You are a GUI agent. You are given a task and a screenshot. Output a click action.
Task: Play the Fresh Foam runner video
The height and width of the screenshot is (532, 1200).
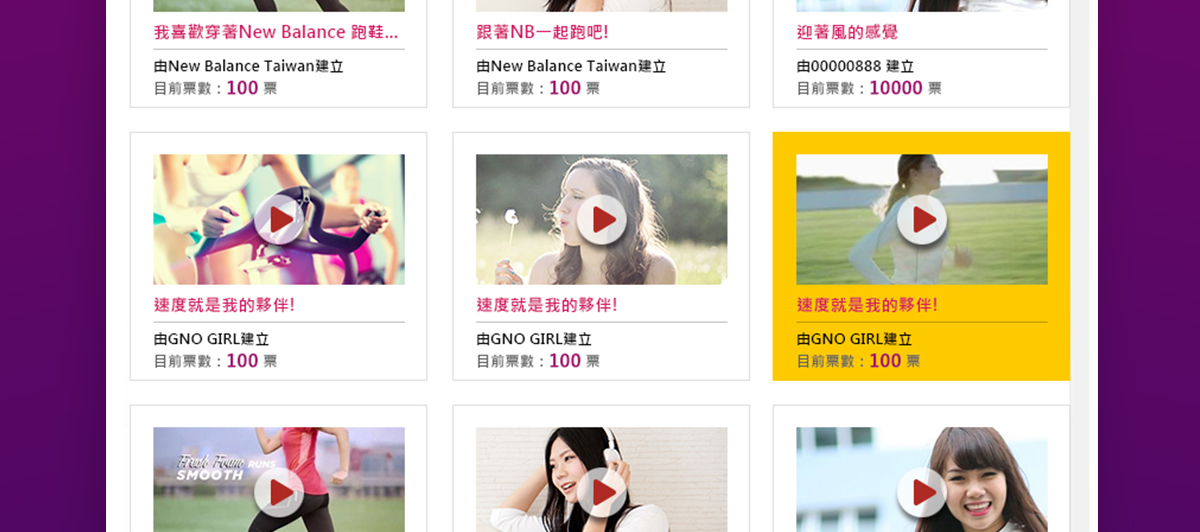tap(279, 492)
